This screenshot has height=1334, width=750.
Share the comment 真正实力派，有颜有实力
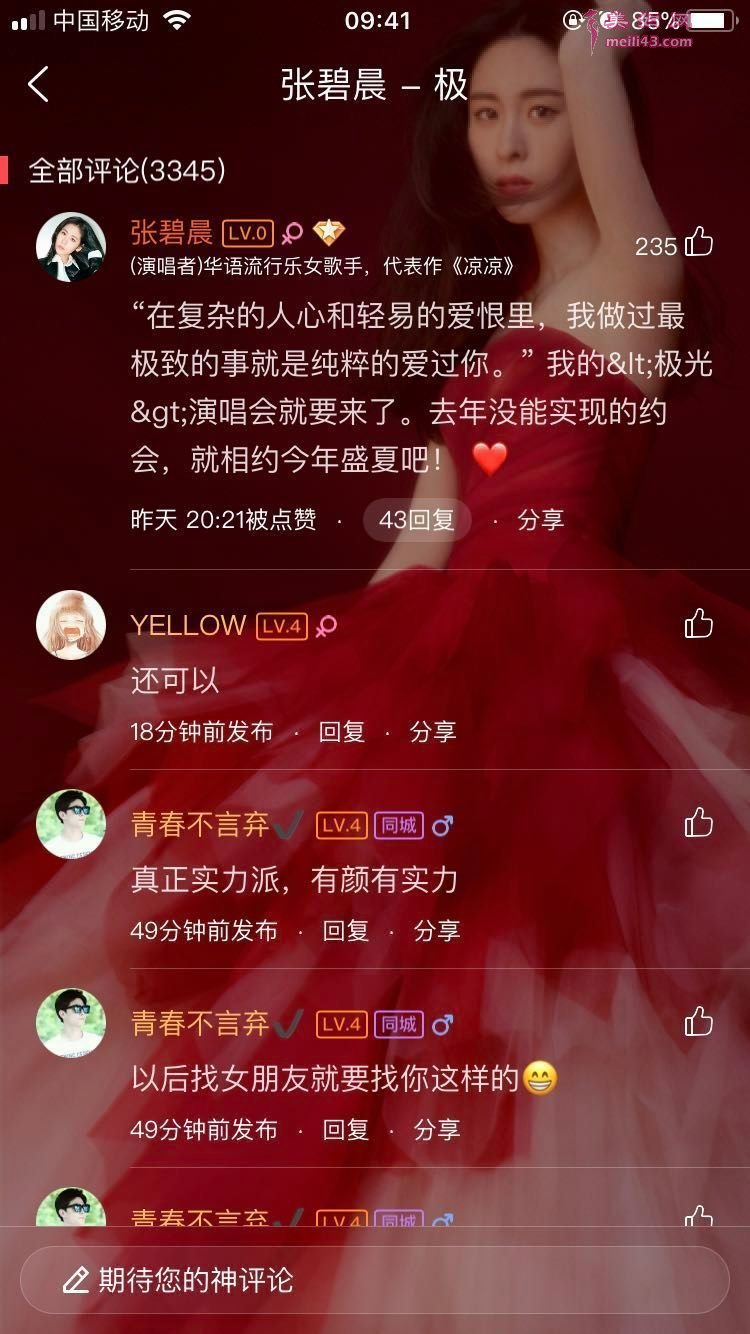coord(436,931)
